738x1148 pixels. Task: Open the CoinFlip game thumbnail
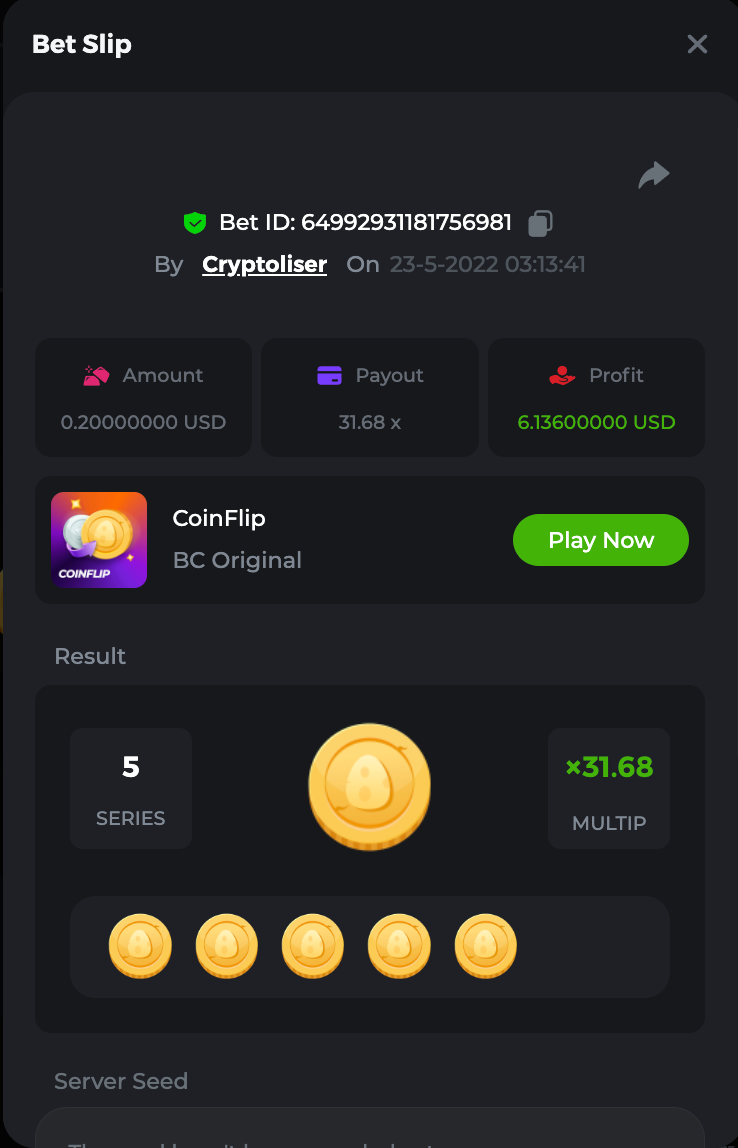(x=99, y=540)
